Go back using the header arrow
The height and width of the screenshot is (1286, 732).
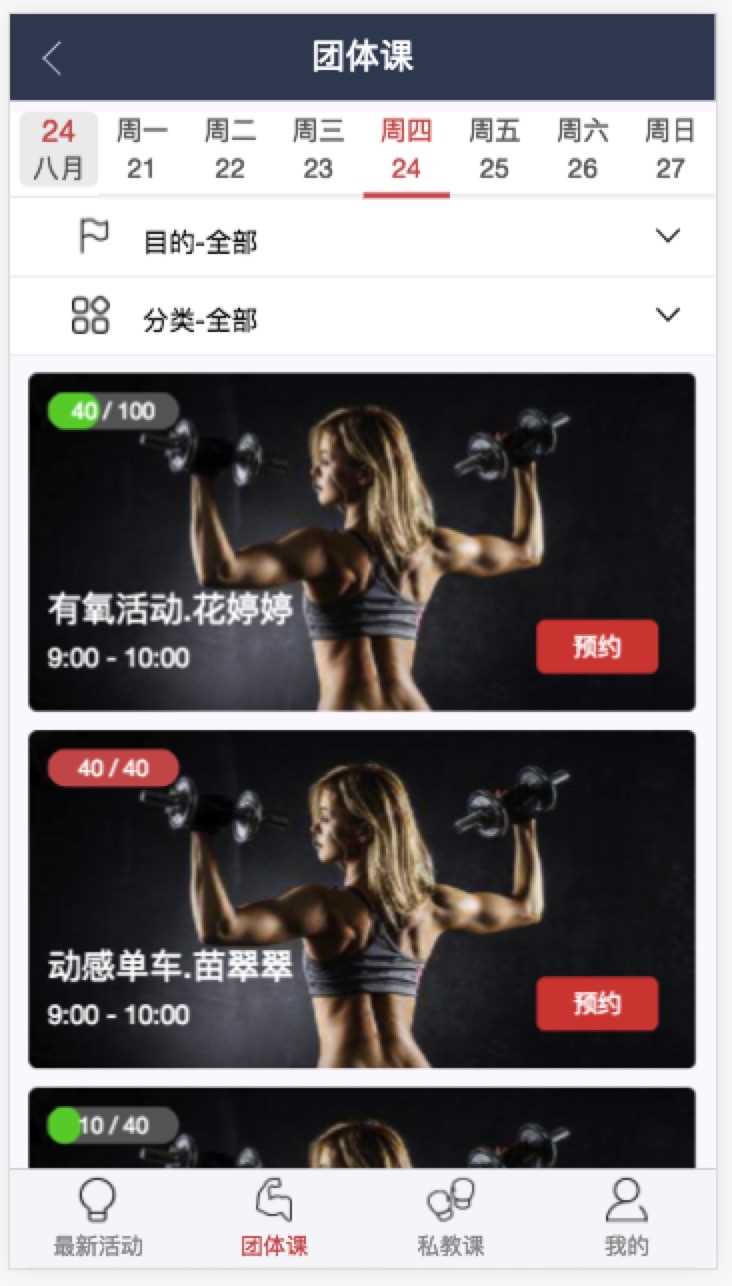52,58
